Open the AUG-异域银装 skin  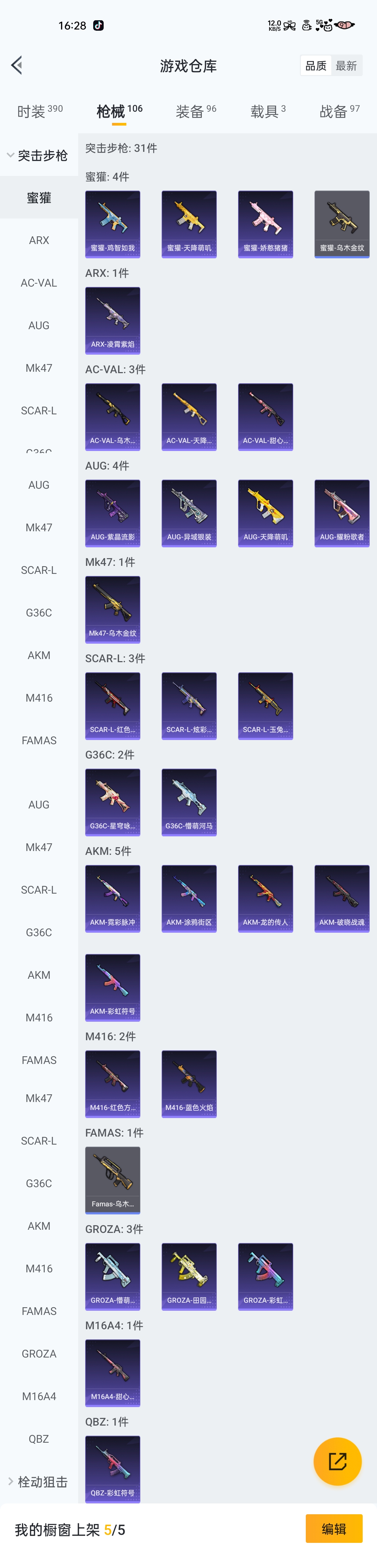189,513
